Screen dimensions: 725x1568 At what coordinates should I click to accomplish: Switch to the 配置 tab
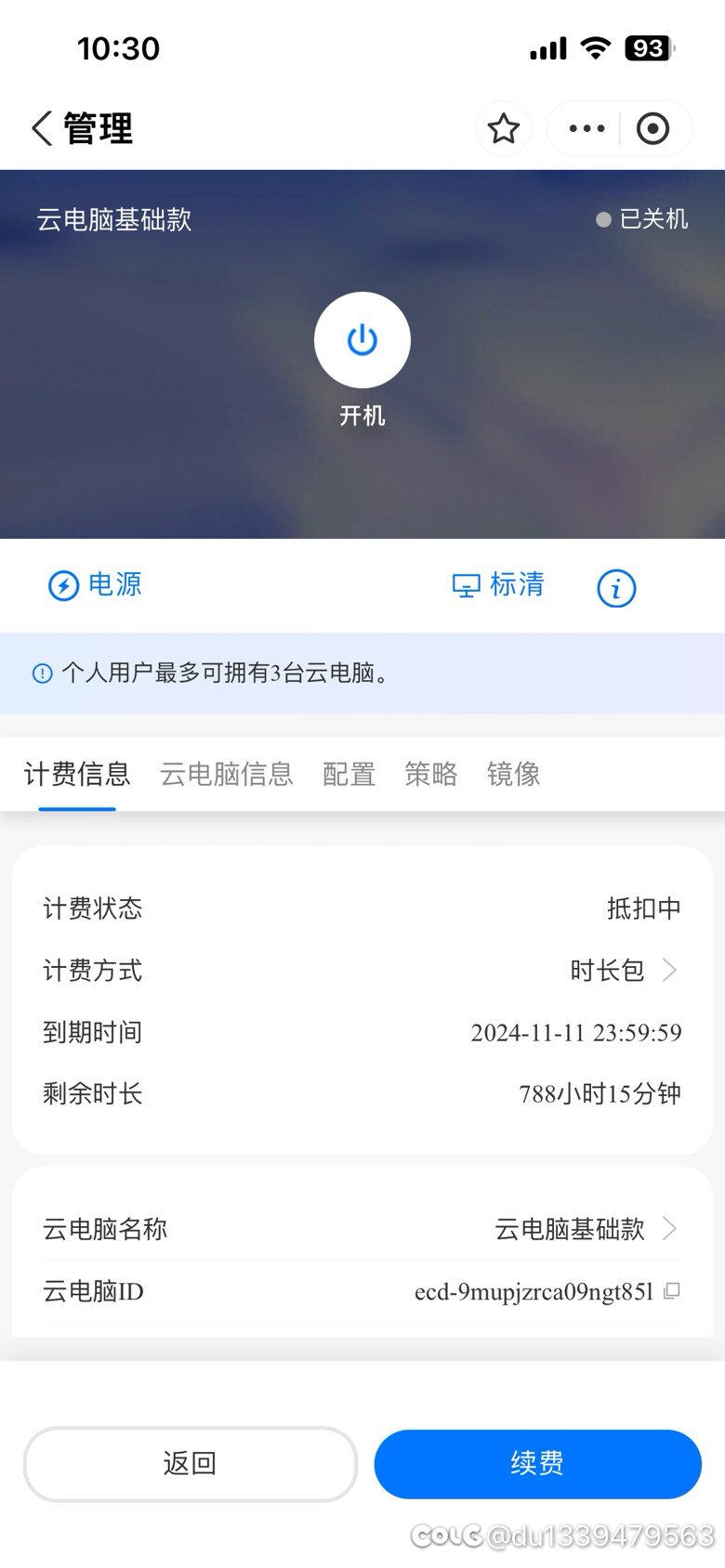pyautogui.click(x=349, y=774)
